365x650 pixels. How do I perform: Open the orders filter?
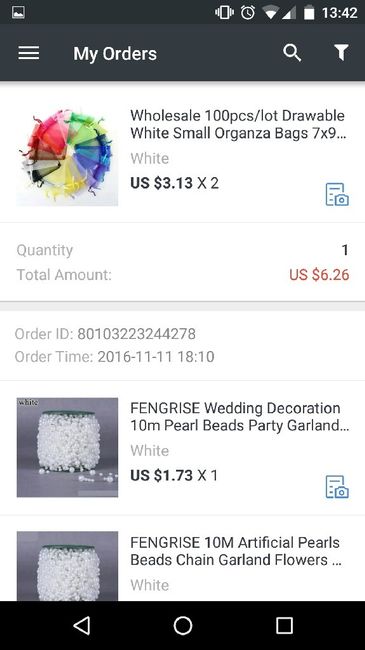pos(341,53)
